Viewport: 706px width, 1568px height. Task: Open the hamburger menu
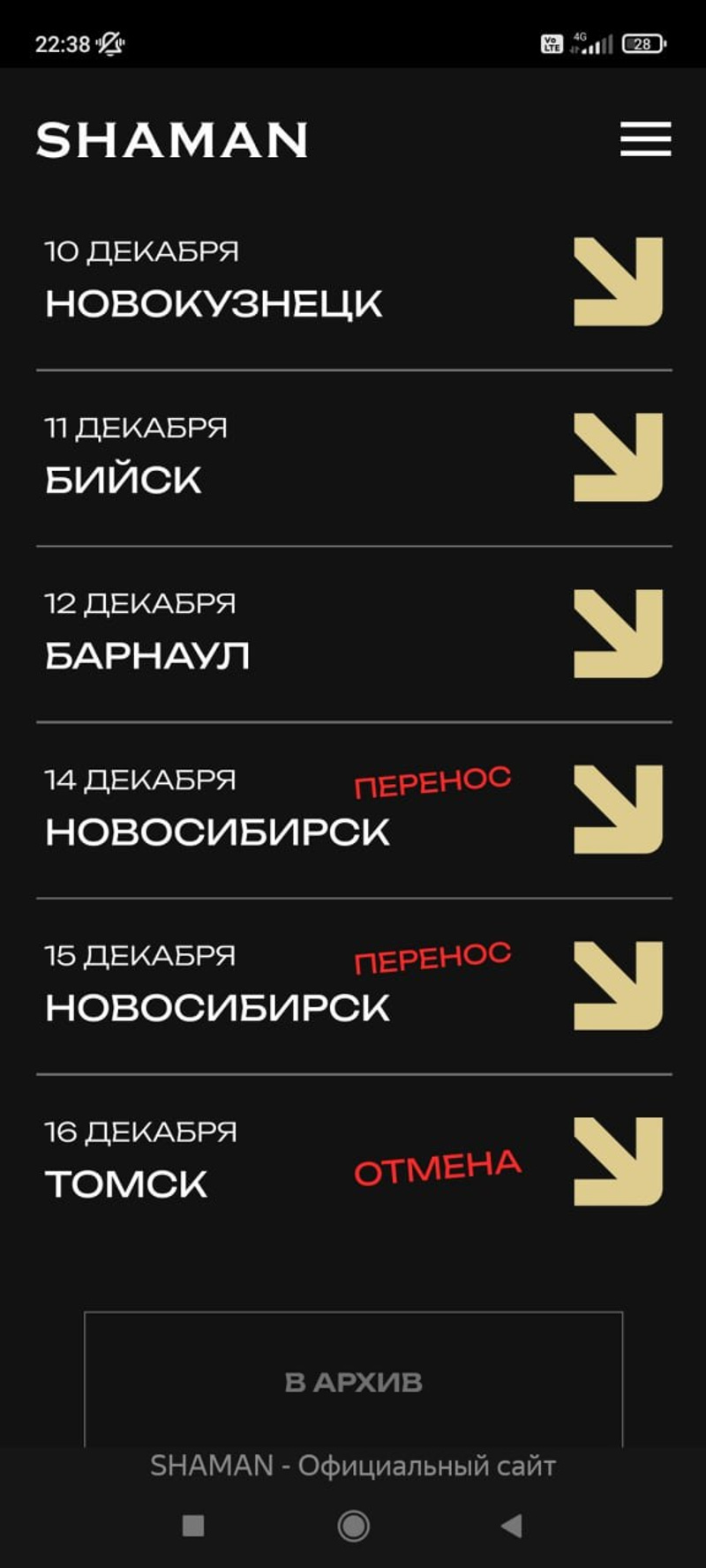click(x=645, y=139)
